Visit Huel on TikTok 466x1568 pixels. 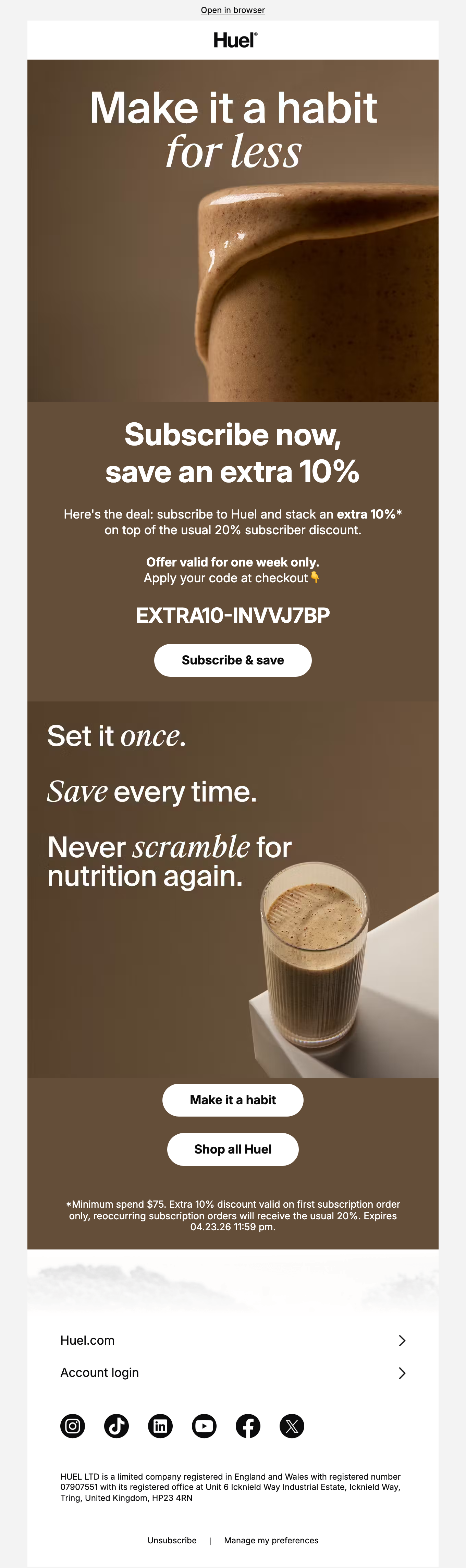tap(116, 1426)
